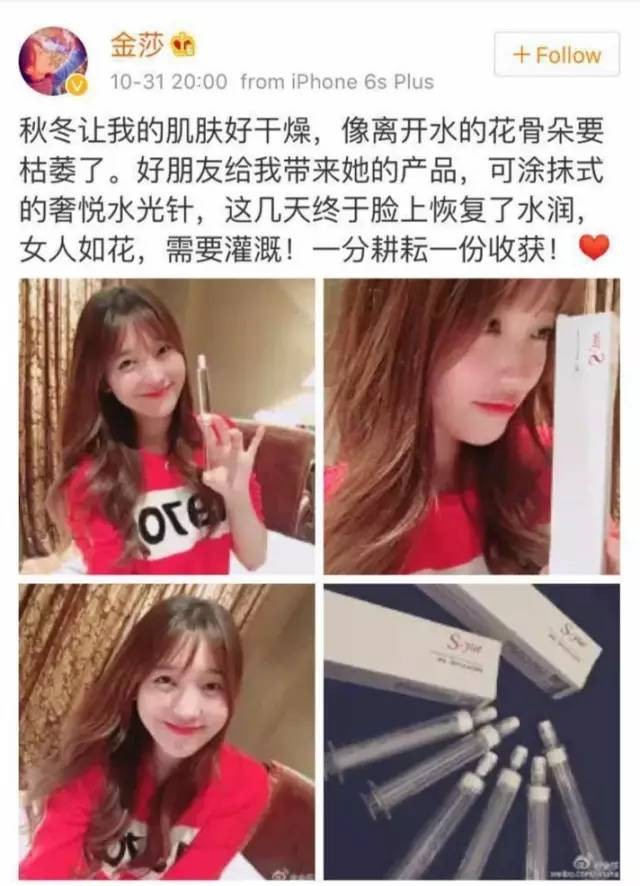Viewport: 640px width, 886px height.
Task: View close-up photo with white product box
Action: click(471, 426)
